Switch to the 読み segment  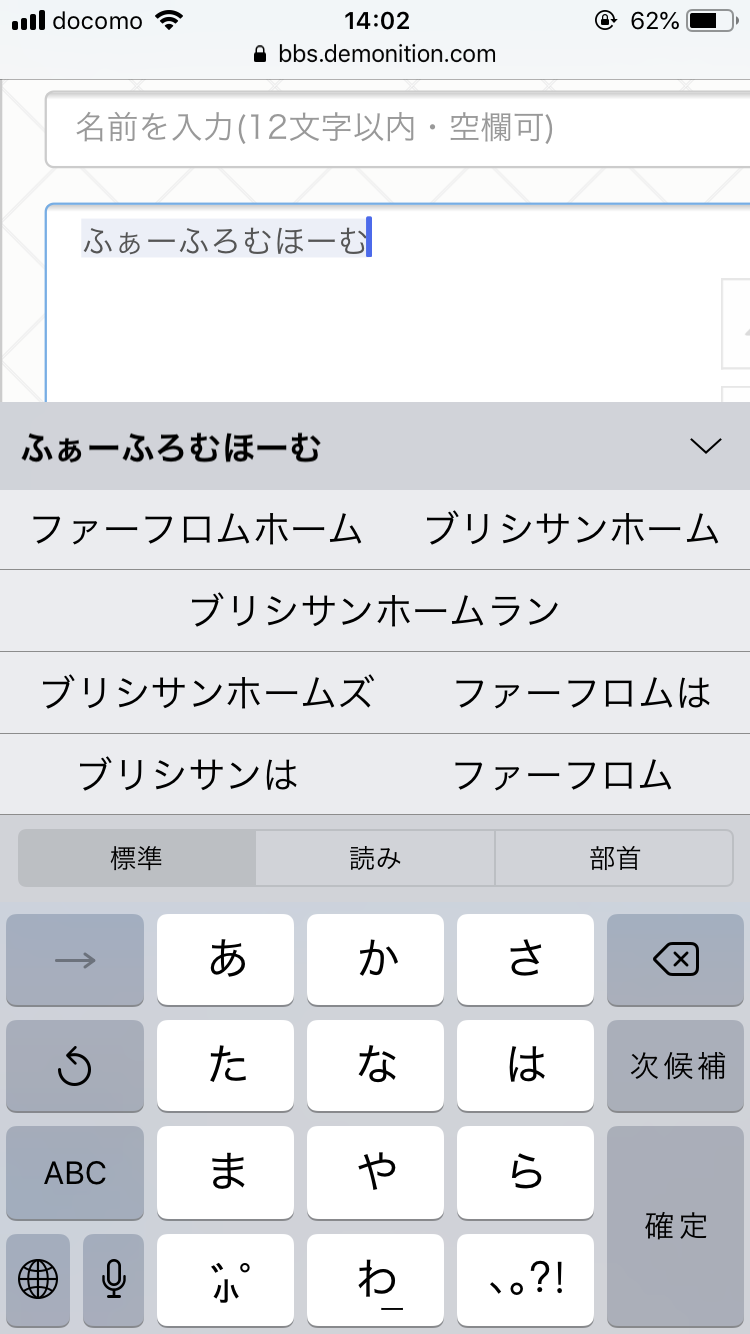point(375,858)
